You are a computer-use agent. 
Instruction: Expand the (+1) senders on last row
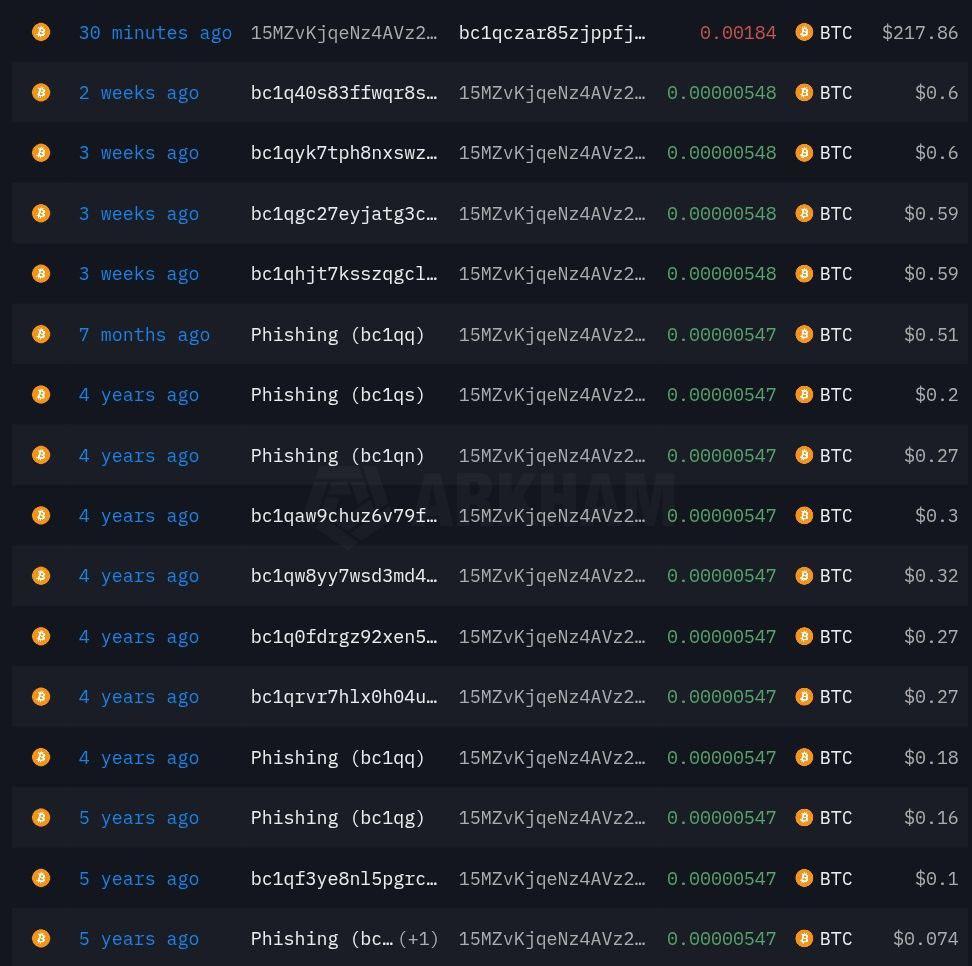tap(418, 939)
